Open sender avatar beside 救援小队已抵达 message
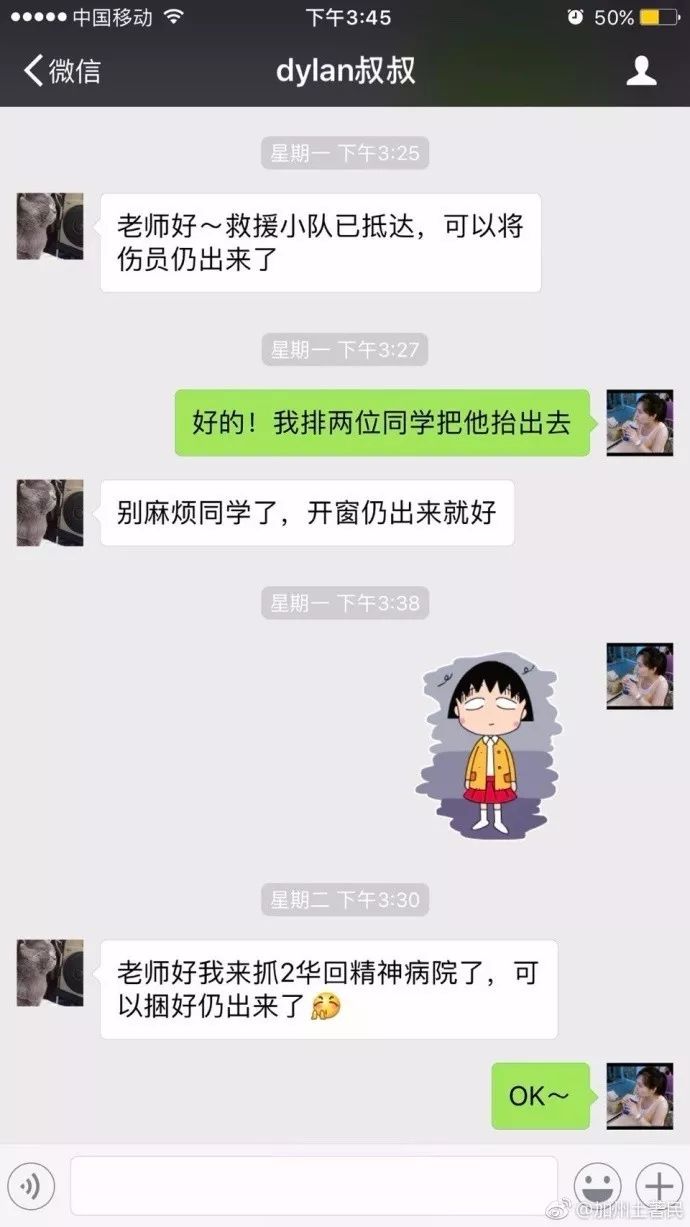690x1227 pixels. tap(50, 227)
